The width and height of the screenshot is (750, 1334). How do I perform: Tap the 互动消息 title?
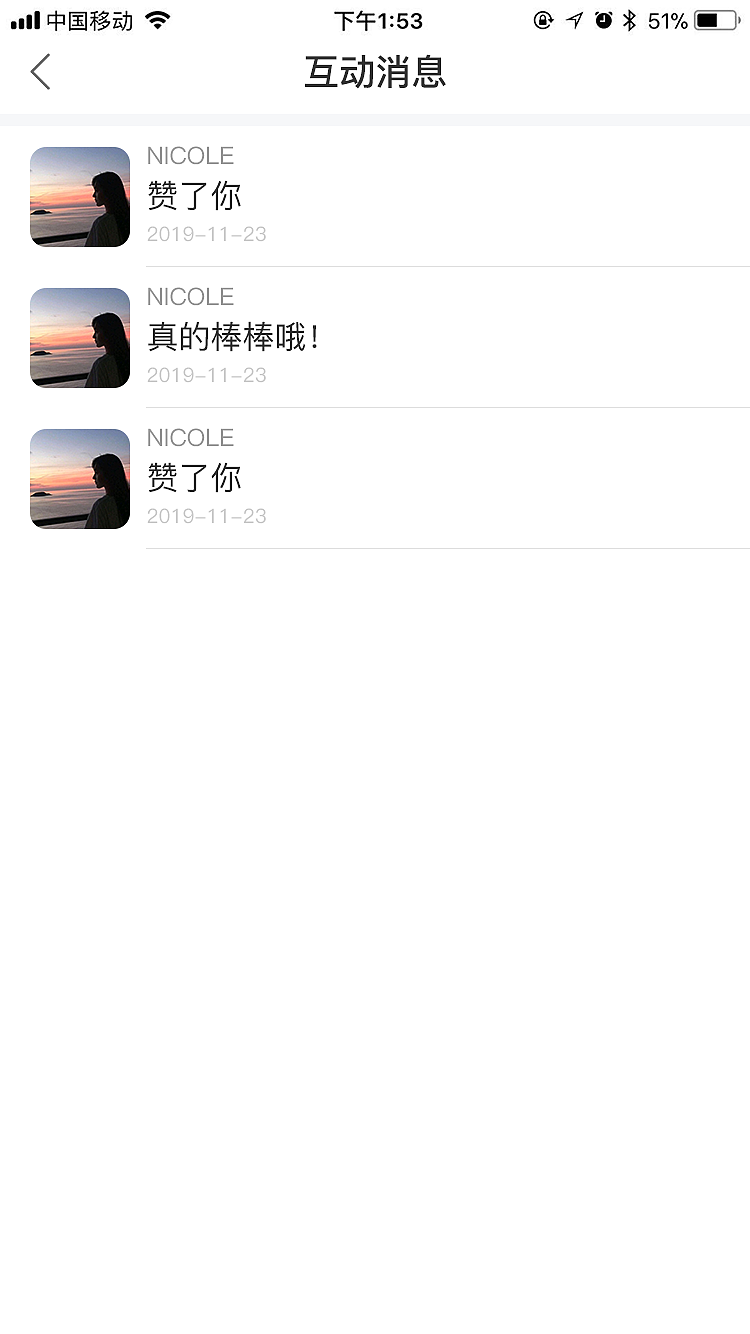click(x=375, y=72)
